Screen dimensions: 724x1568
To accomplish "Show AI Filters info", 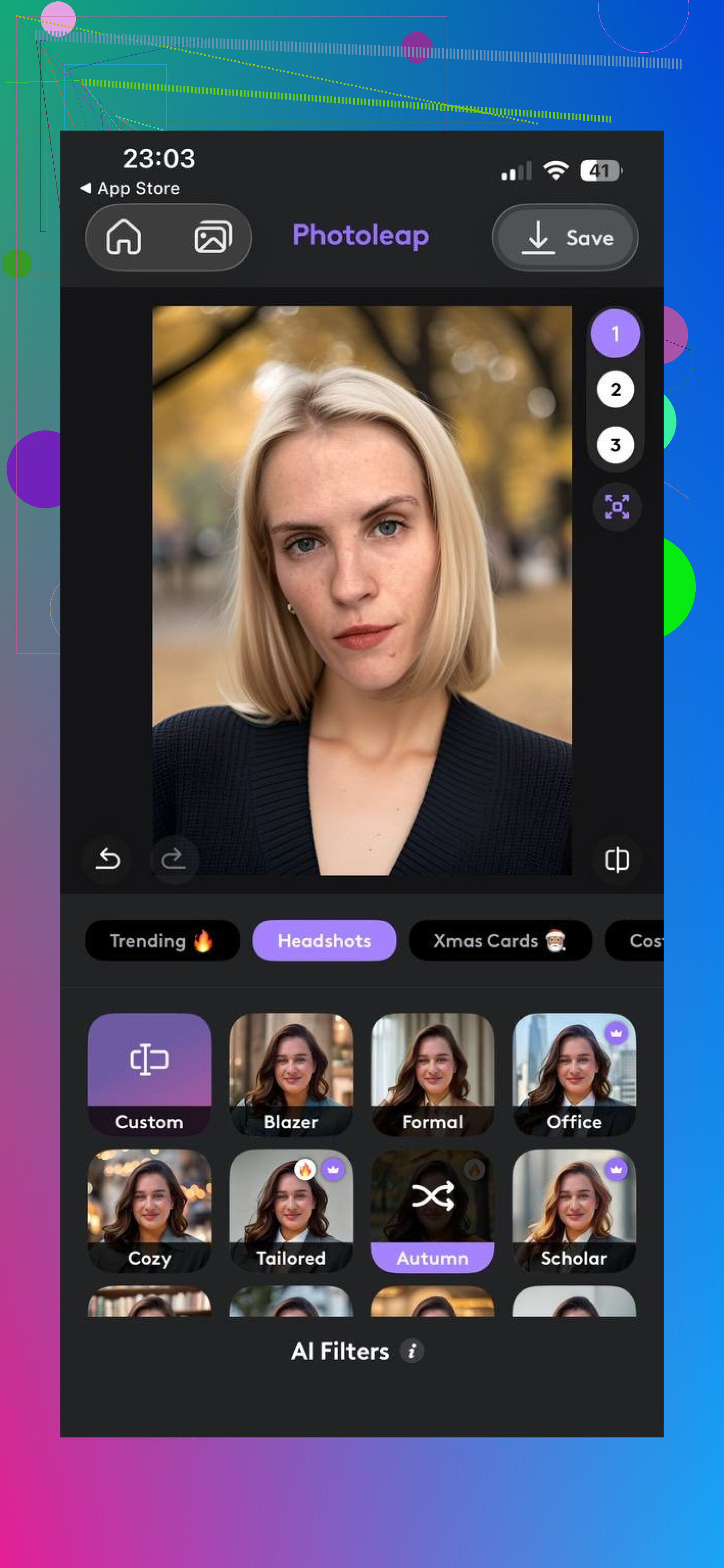I will click(x=412, y=1351).
